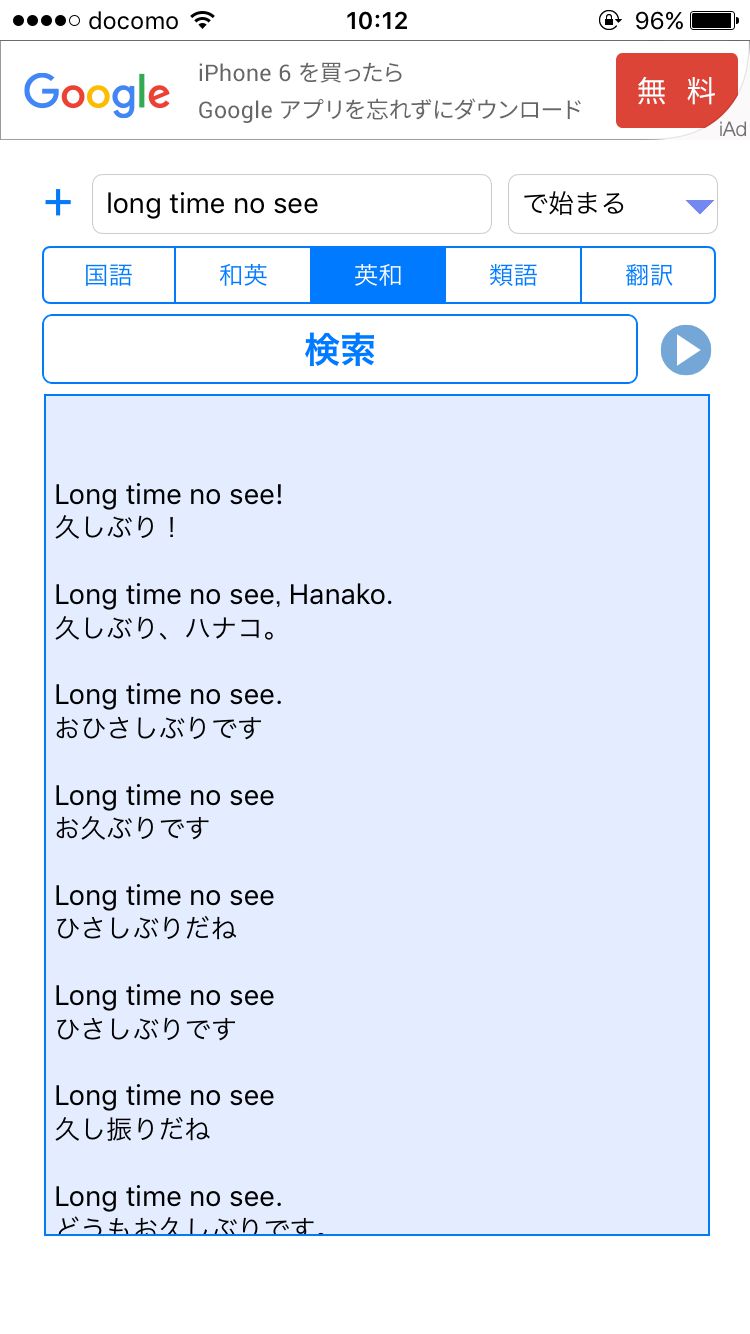Switch to the 国語 tab
Image resolution: width=750 pixels, height=1334 pixels.
tap(109, 275)
